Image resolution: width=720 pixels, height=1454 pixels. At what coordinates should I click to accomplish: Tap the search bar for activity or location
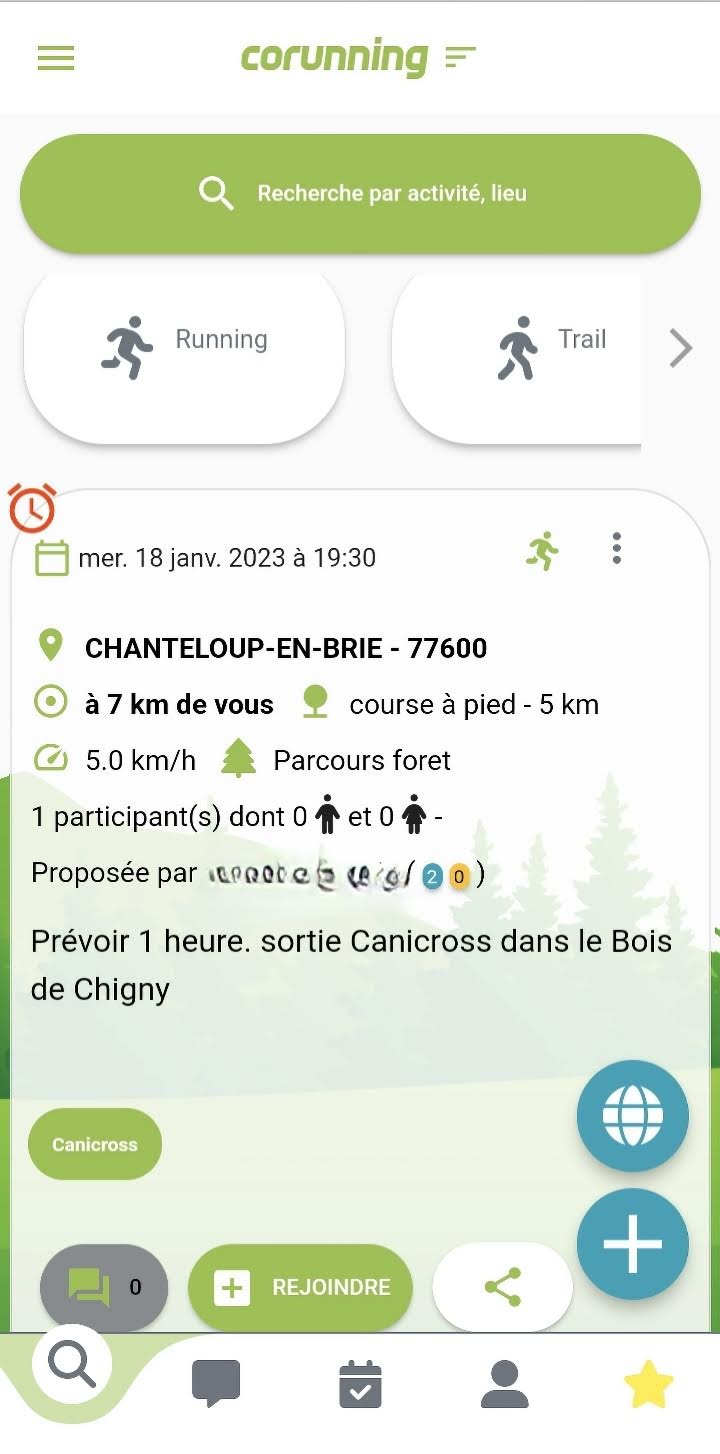pyautogui.click(x=360, y=193)
